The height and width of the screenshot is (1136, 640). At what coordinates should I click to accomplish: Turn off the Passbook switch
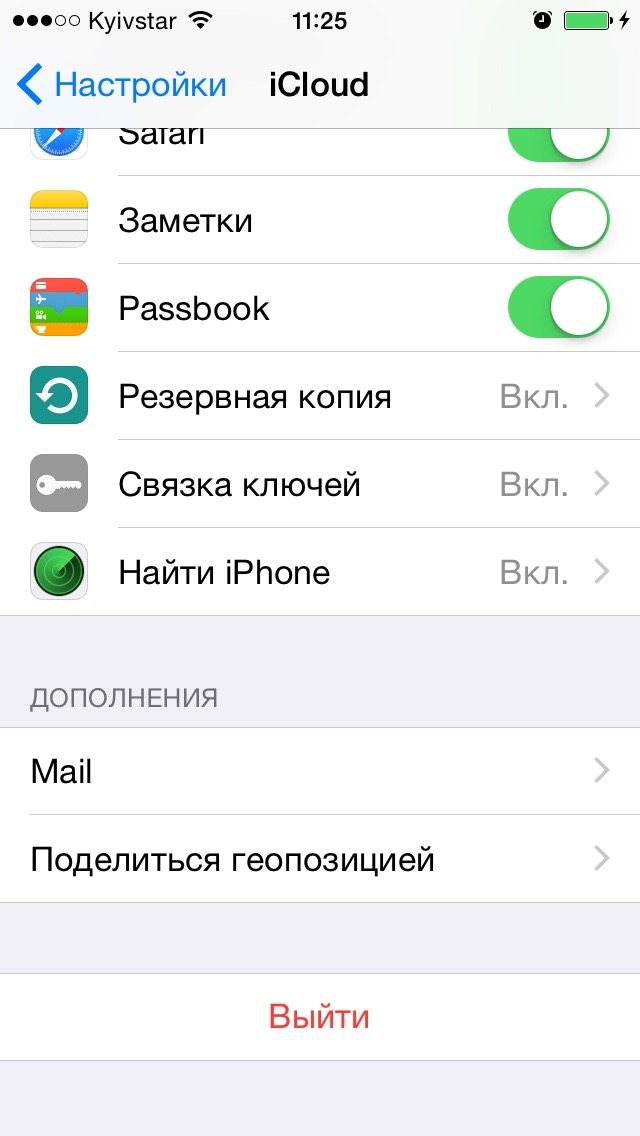pyautogui.click(x=559, y=307)
